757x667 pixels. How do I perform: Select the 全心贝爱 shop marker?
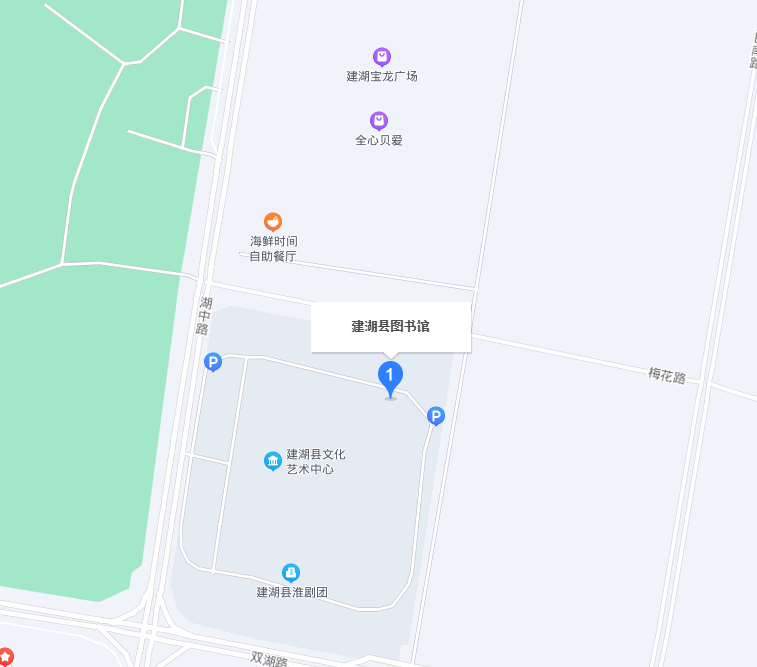pos(379,121)
